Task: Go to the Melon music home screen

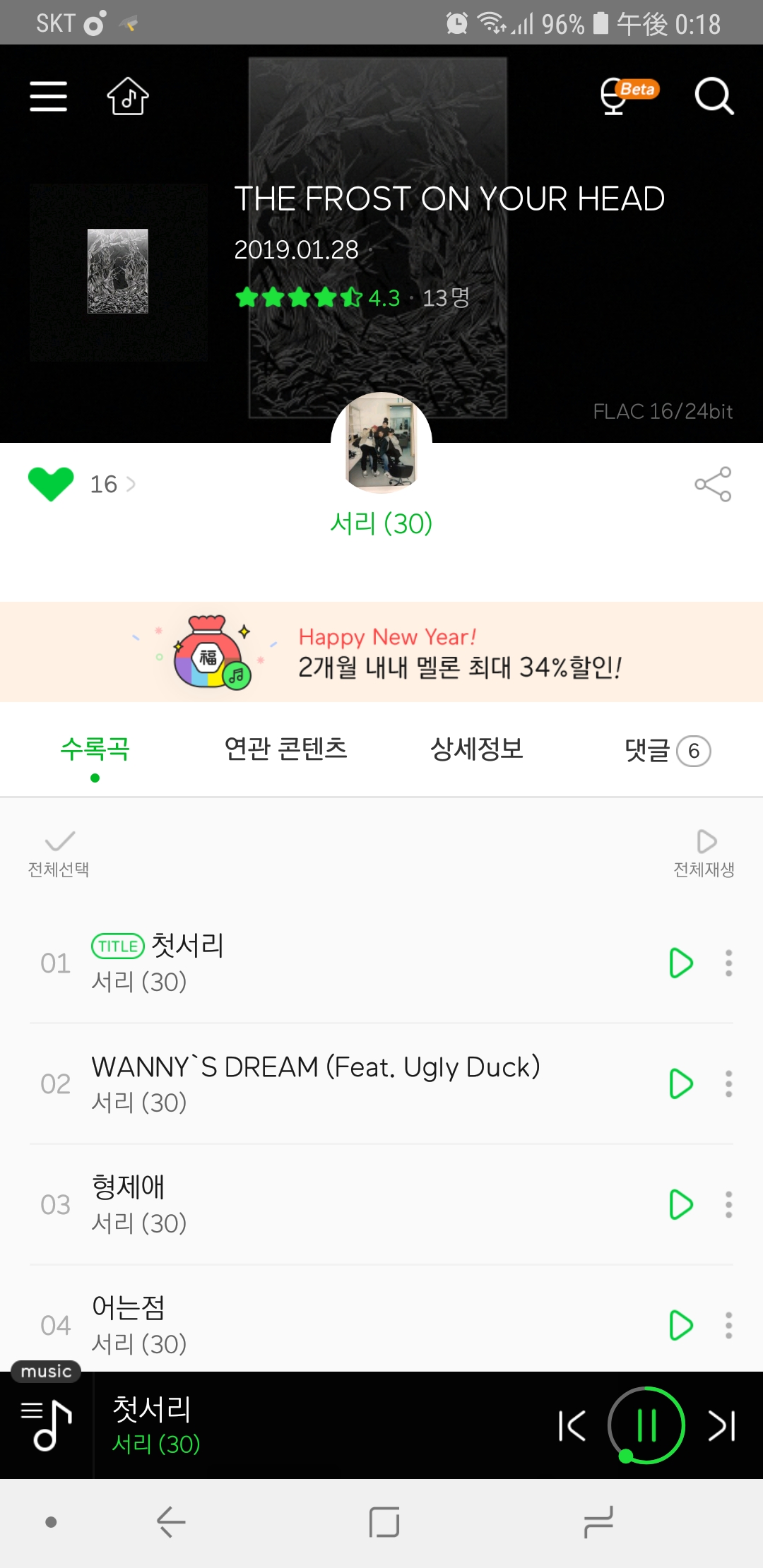Action: pos(127,99)
